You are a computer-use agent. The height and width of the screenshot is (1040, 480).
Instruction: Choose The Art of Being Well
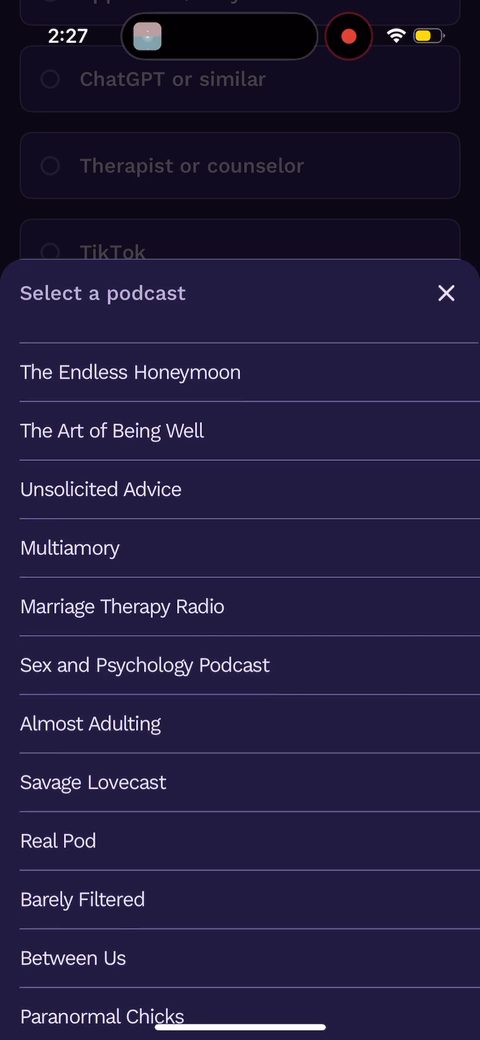pyautogui.click(x=249, y=430)
